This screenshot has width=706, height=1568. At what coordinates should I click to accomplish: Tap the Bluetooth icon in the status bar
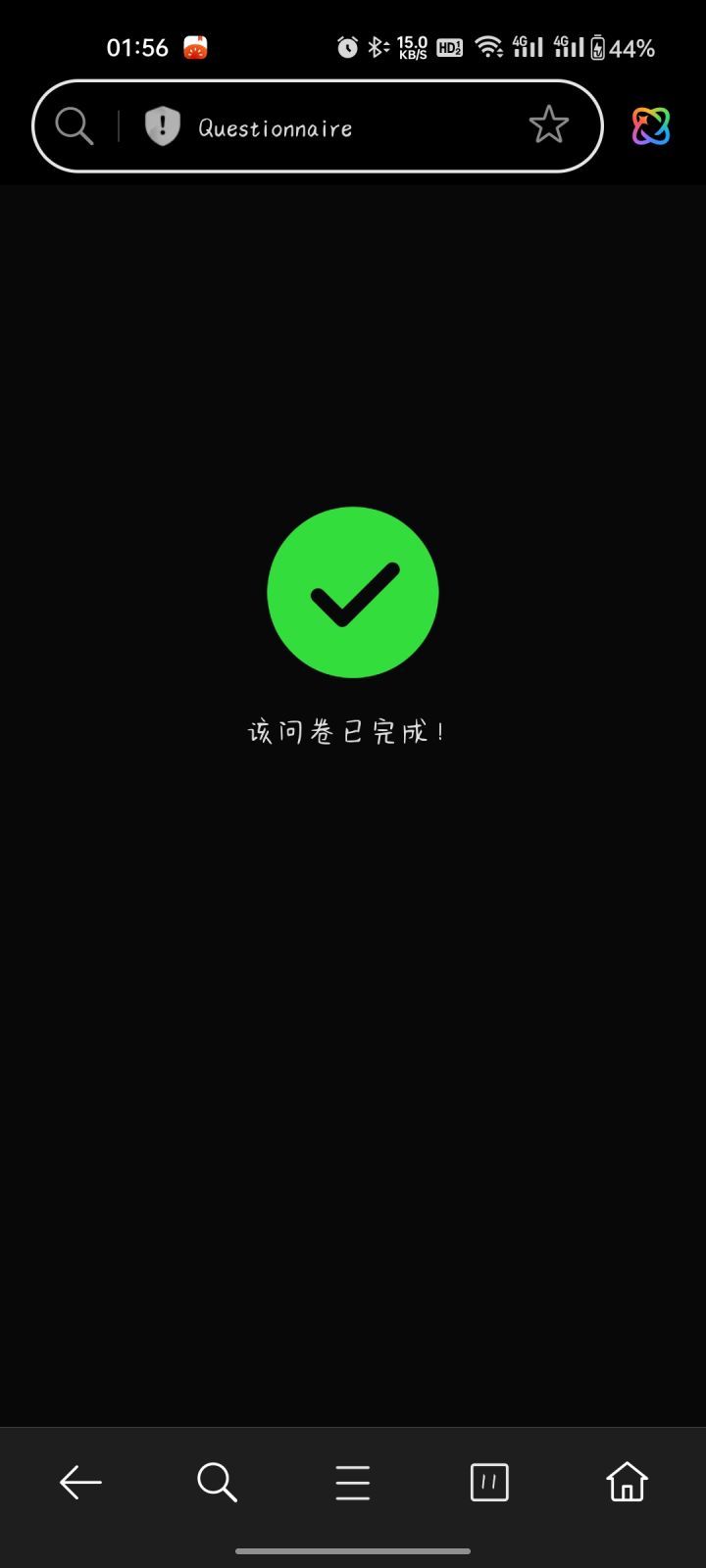pyautogui.click(x=377, y=46)
